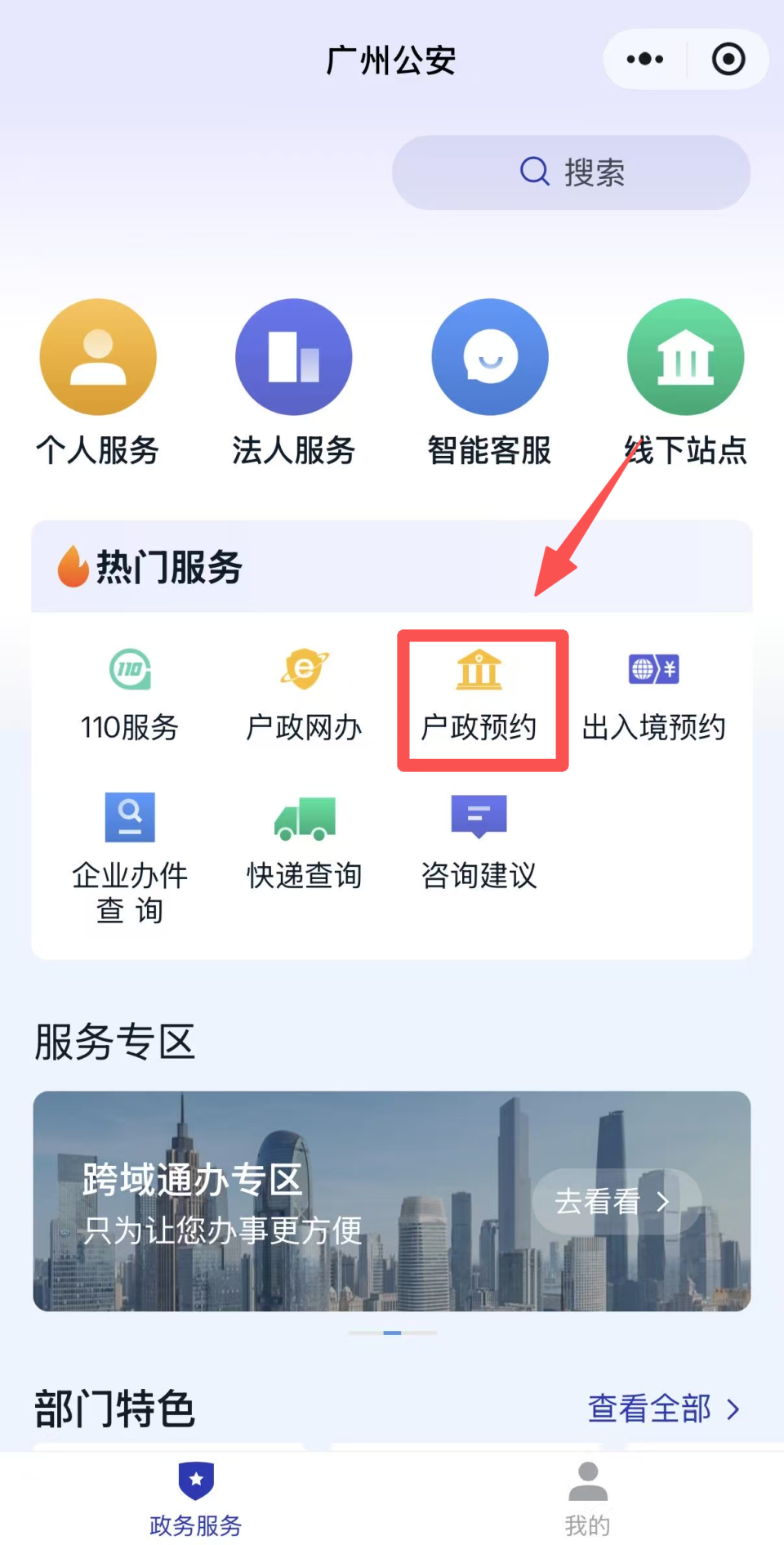Tap the search input field
784x1545 pixels.
pyautogui.click(x=572, y=172)
